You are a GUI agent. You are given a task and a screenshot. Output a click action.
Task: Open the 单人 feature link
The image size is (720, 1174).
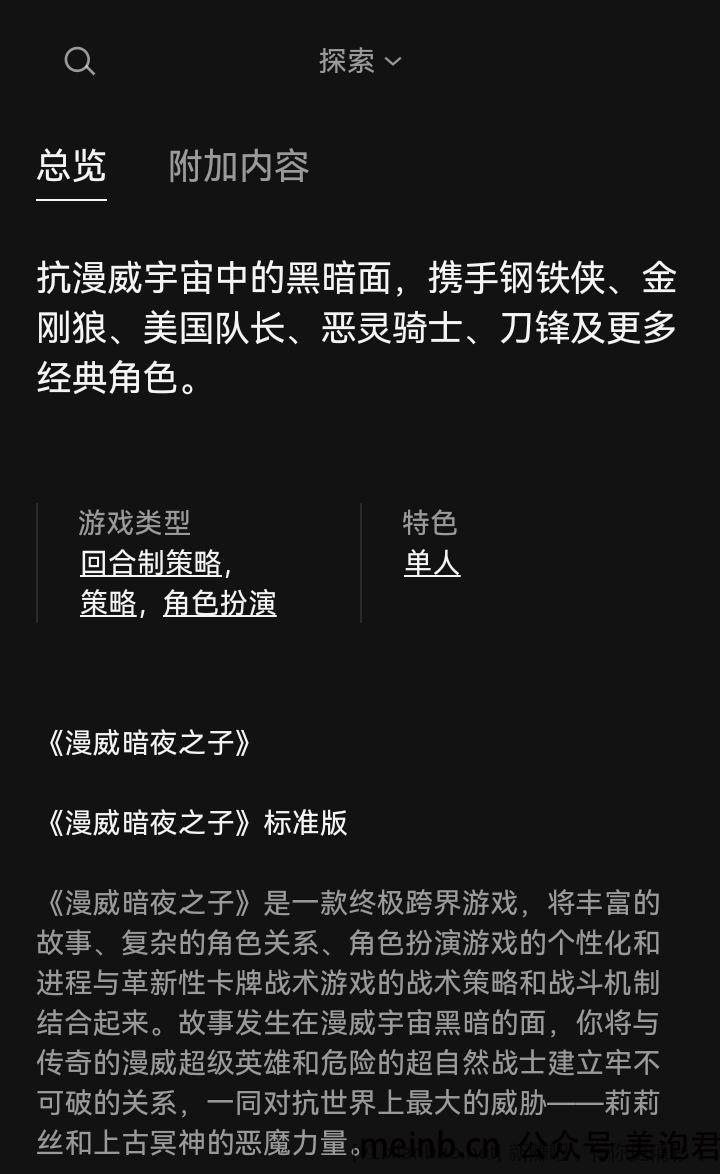(x=432, y=563)
